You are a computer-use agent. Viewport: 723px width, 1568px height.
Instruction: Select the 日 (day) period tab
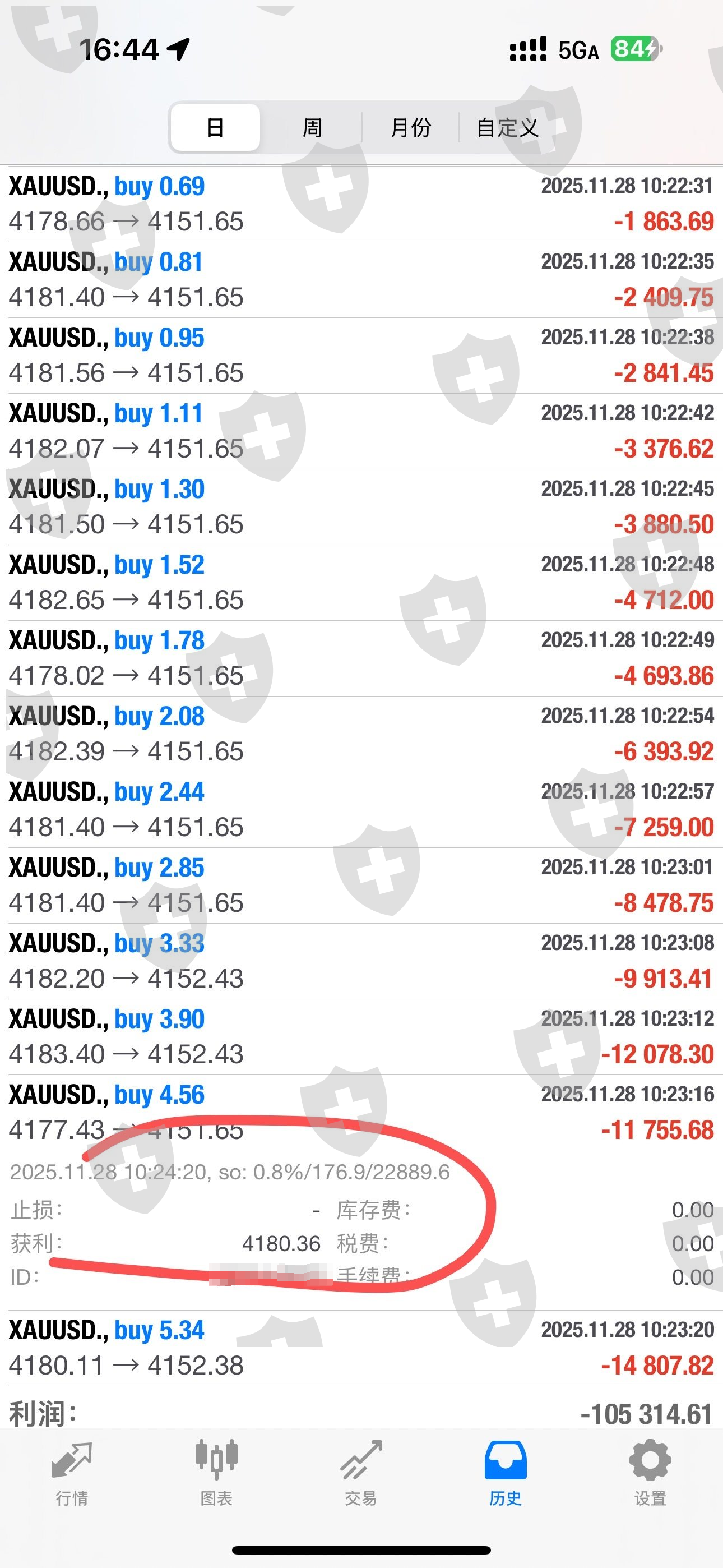(215, 128)
